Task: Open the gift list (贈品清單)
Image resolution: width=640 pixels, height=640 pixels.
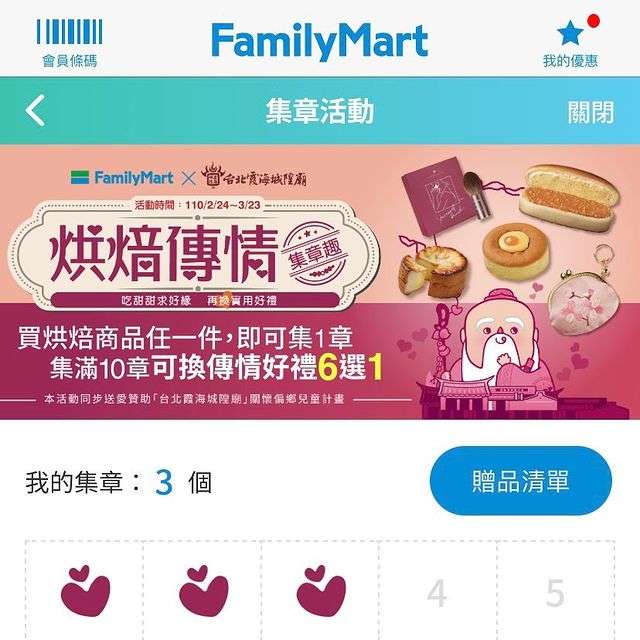Action: tap(520, 481)
